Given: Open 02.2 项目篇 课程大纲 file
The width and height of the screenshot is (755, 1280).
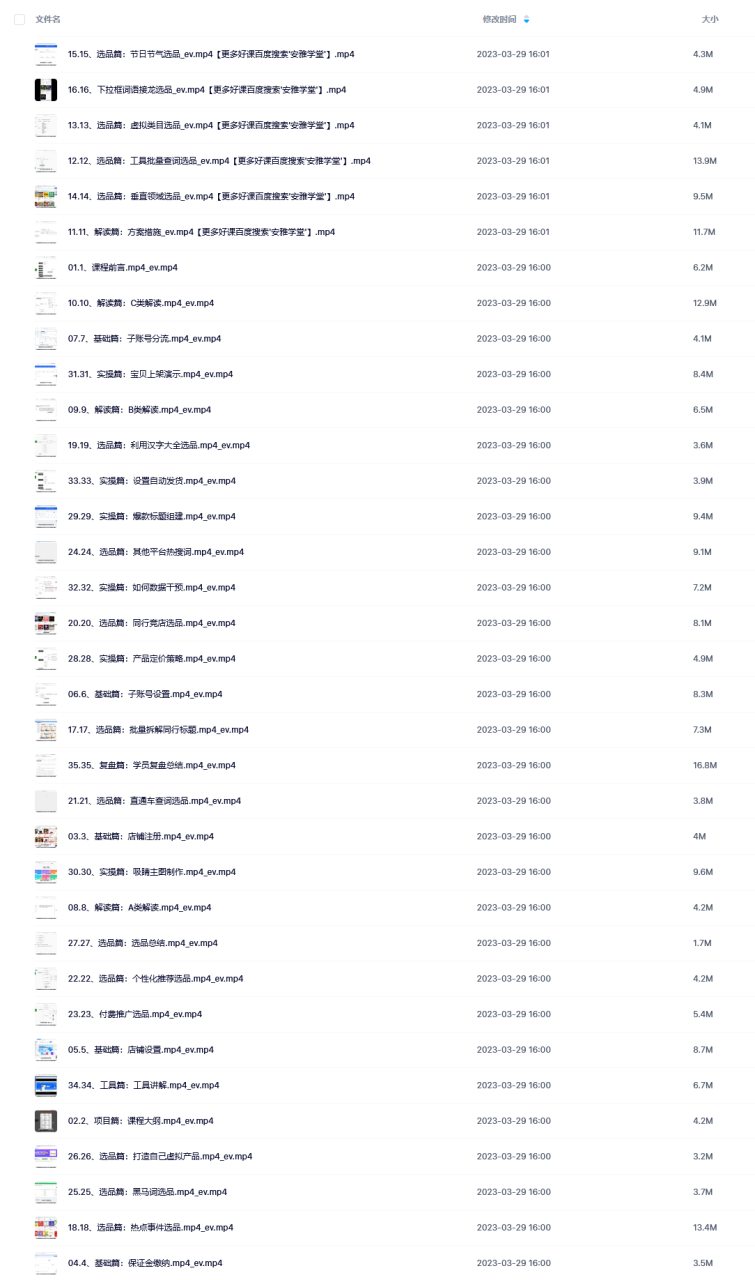Looking at the screenshot, I should [x=141, y=1121].
